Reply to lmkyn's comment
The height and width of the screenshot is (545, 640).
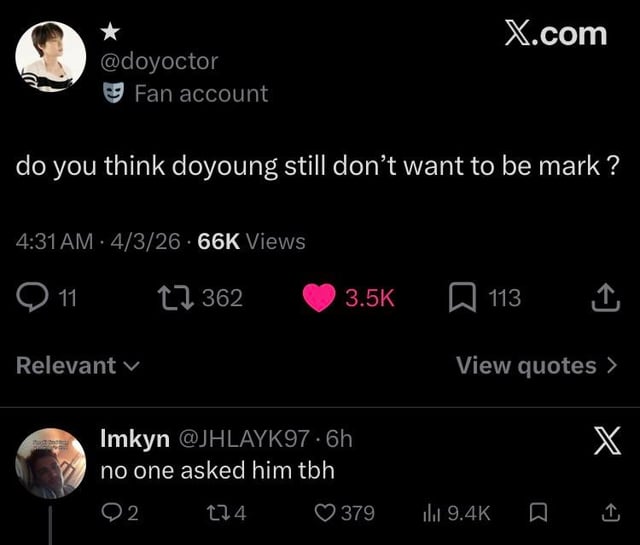(111, 513)
